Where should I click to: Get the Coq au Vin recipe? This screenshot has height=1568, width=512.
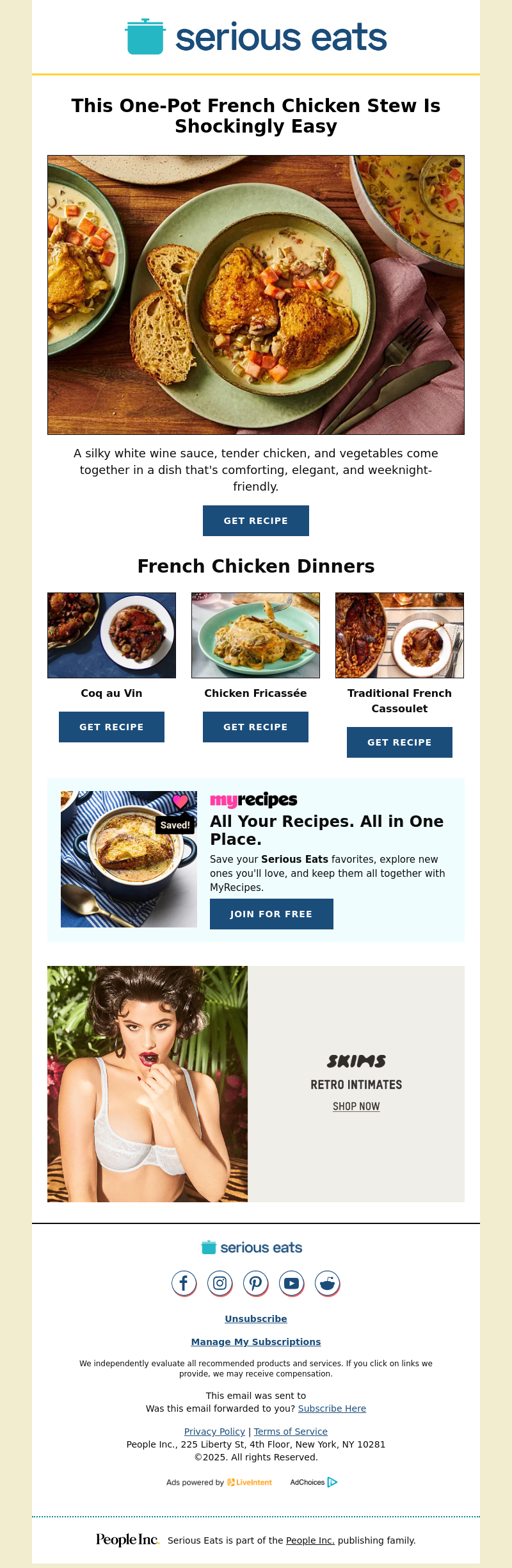tap(111, 727)
